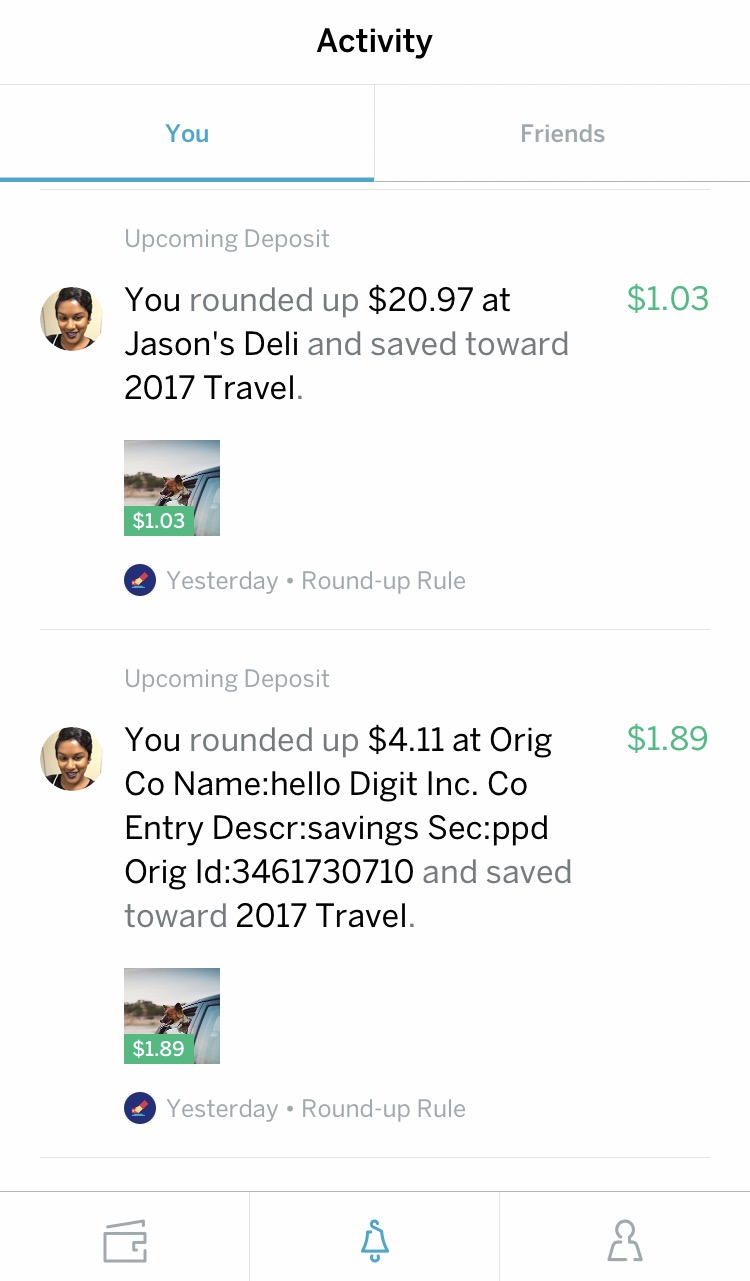Open the notifications bell tab
750x1281 pixels.
click(374, 1241)
